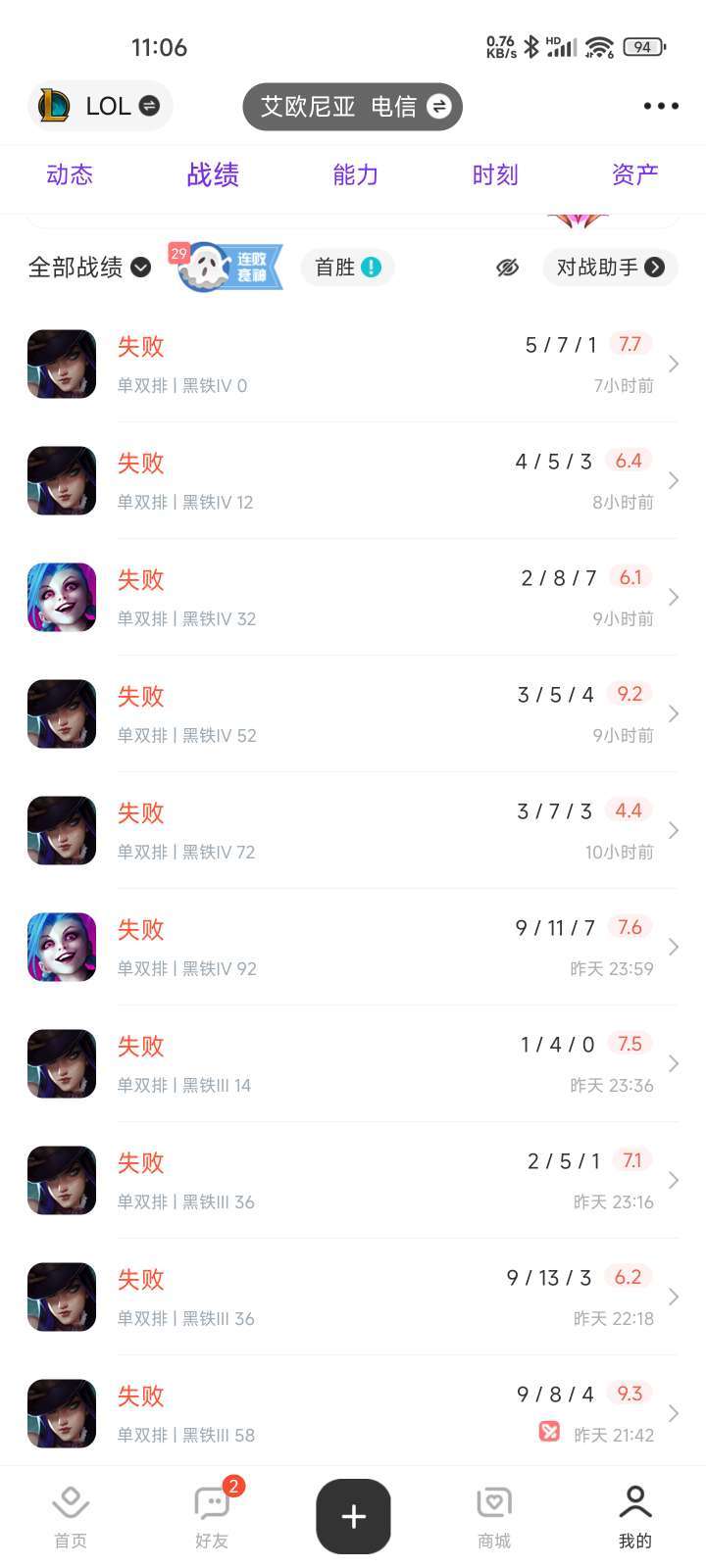The height and width of the screenshot is (1568, 706).
Task: Open the 商城 tab
Action: point(494,1517)
